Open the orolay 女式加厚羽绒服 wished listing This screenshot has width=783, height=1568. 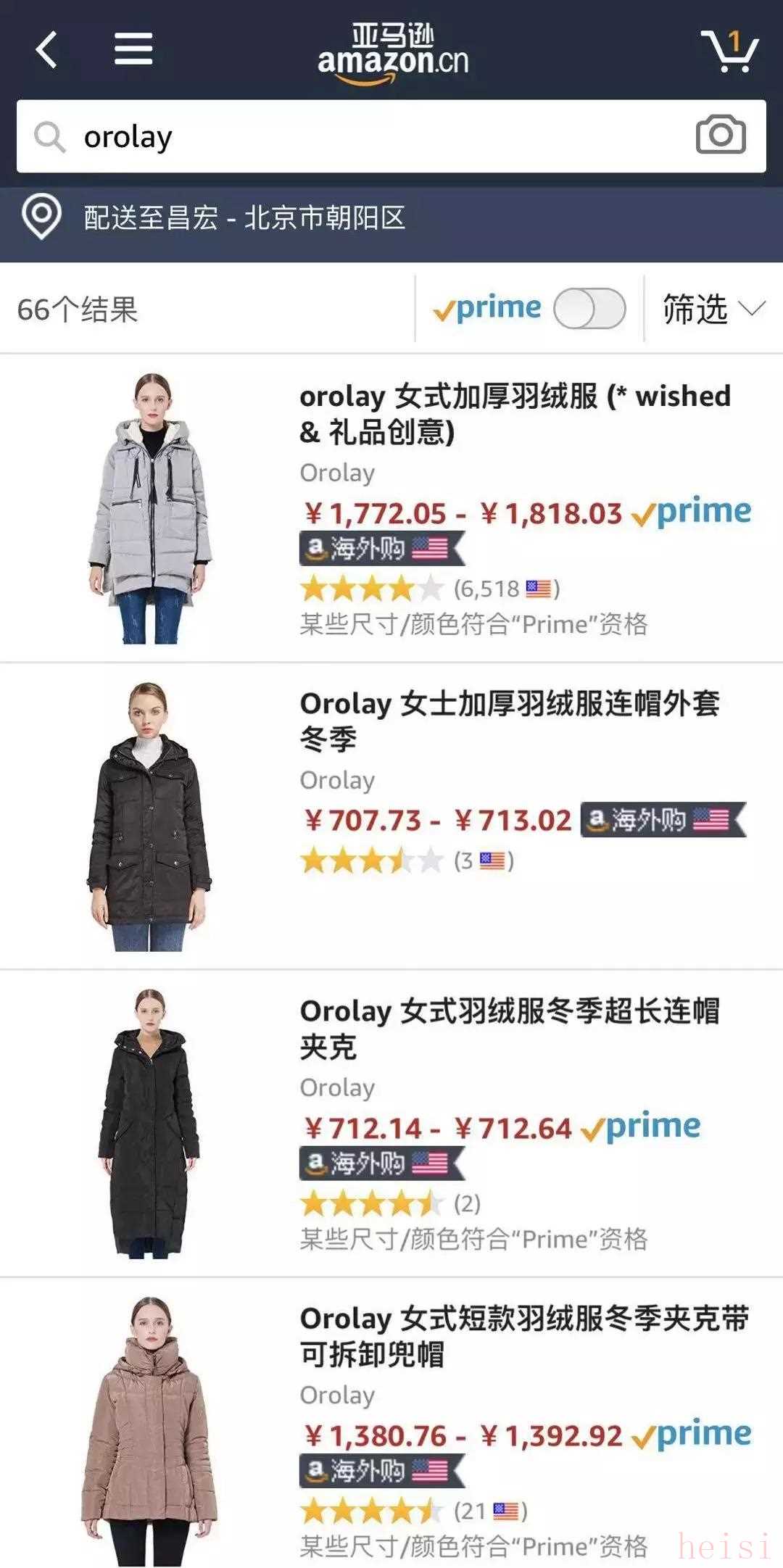[515, 413]
